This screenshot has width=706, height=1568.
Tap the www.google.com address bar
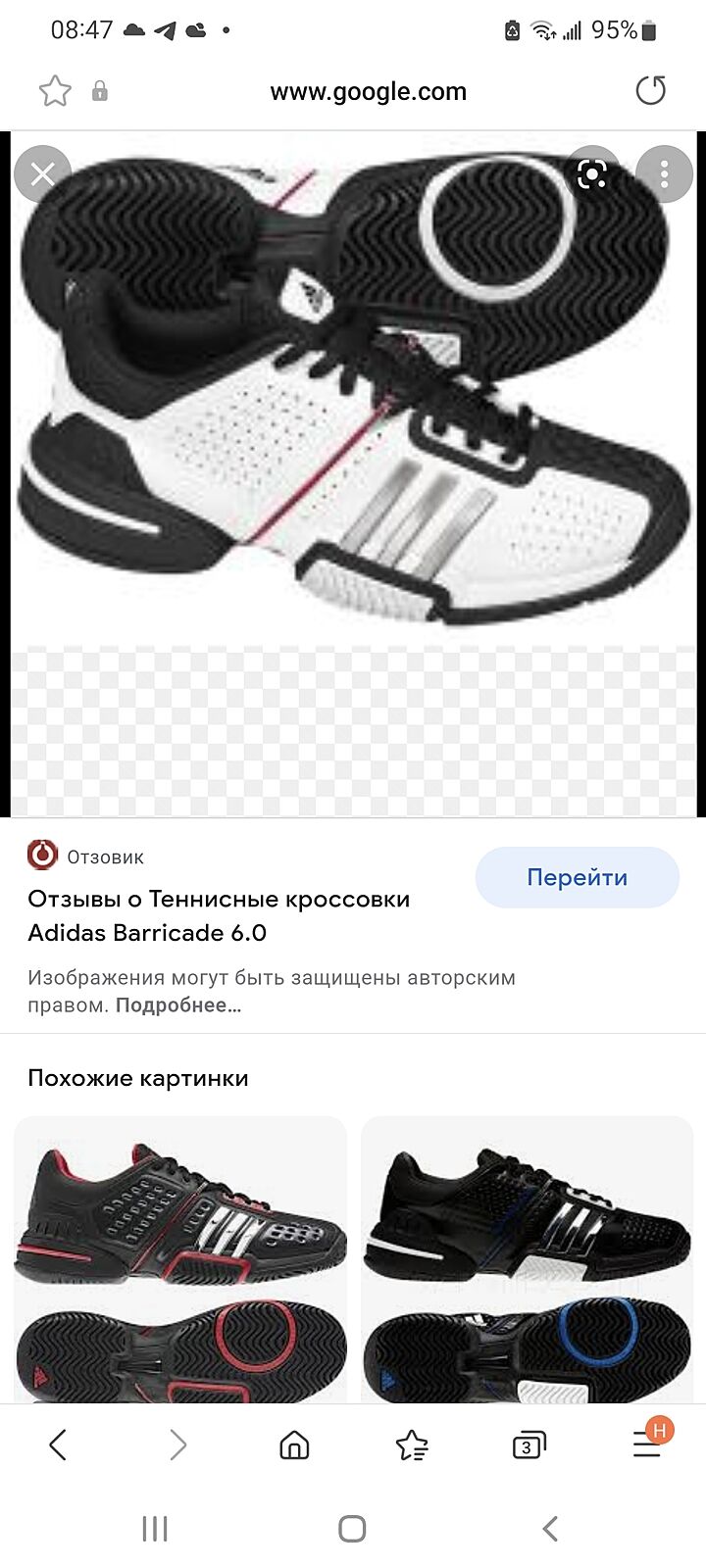click(x=368, y=91)
